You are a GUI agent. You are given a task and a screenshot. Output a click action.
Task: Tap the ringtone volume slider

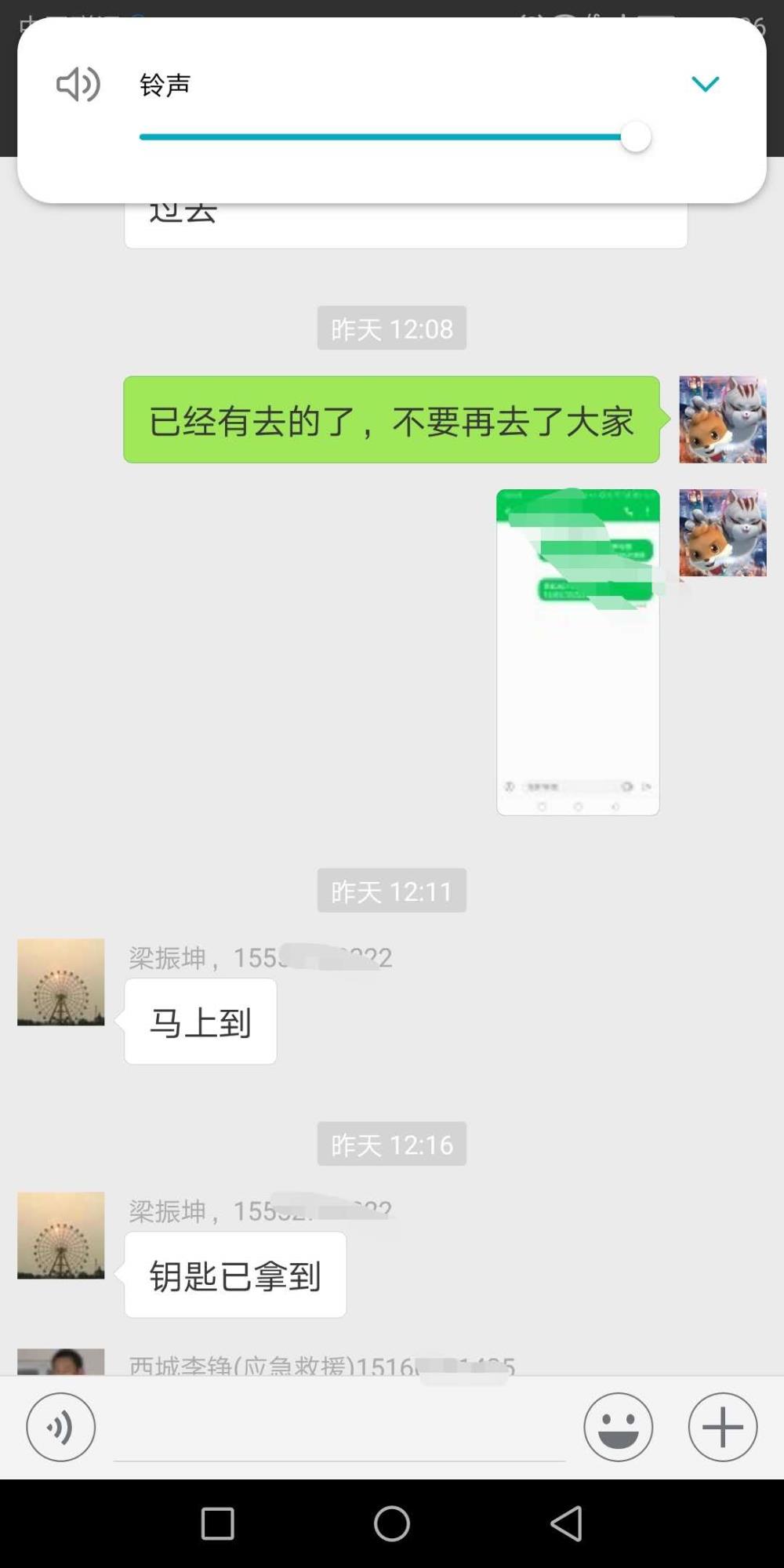tap(395, 136)
